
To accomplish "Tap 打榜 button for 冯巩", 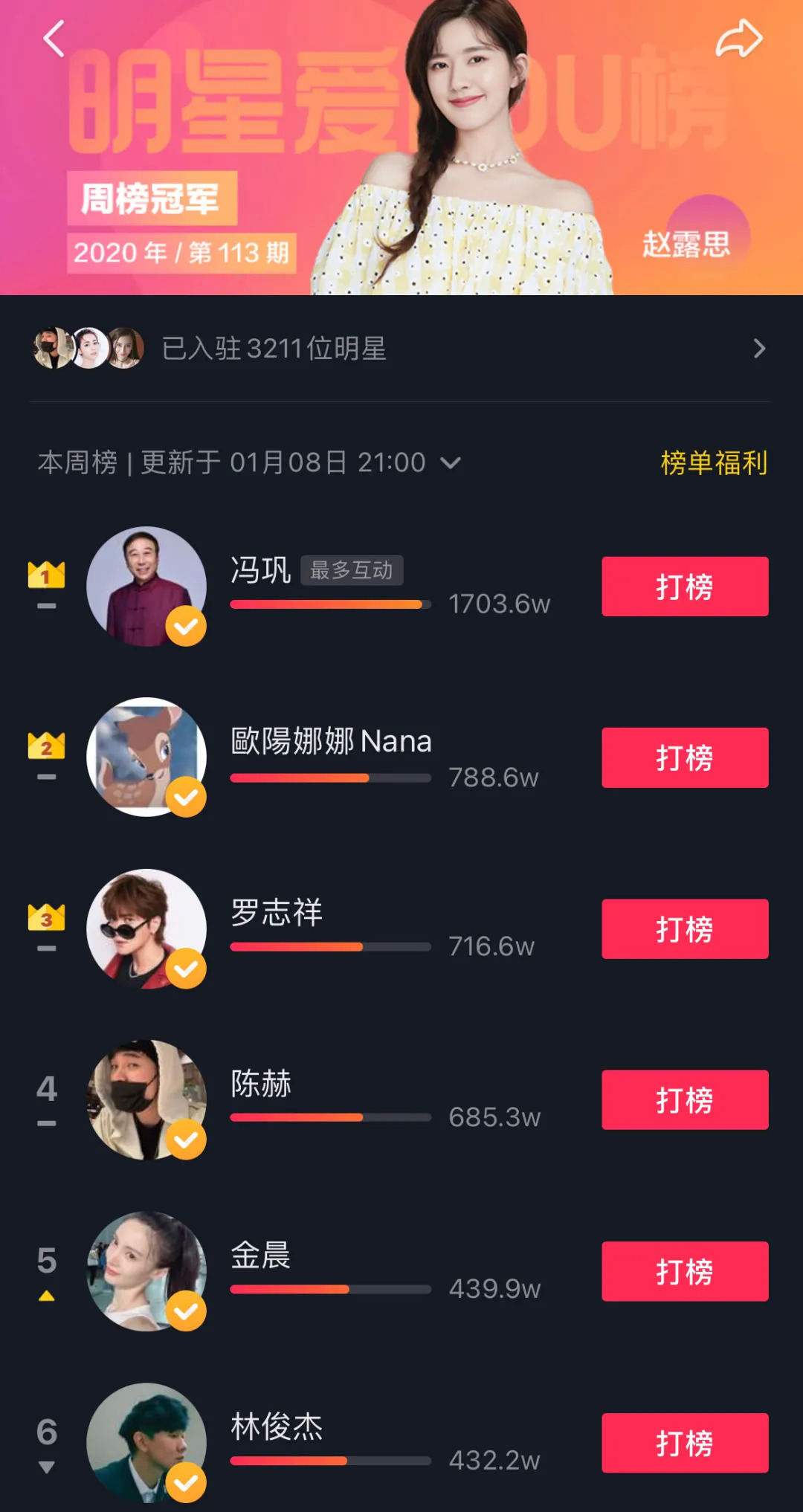I will 684,587.
